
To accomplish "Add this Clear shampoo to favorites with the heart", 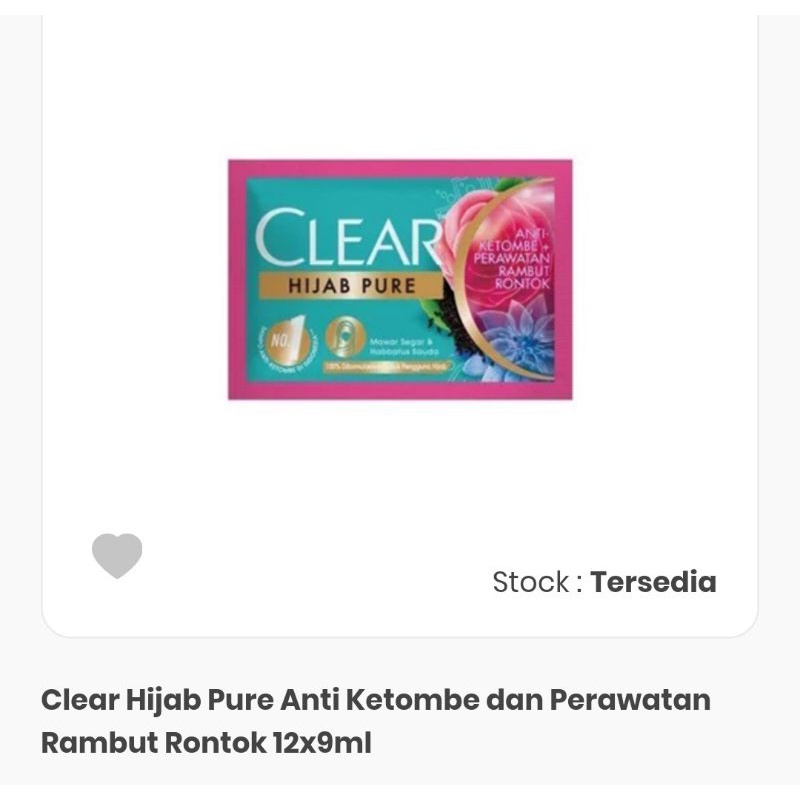I will (117, 555).
